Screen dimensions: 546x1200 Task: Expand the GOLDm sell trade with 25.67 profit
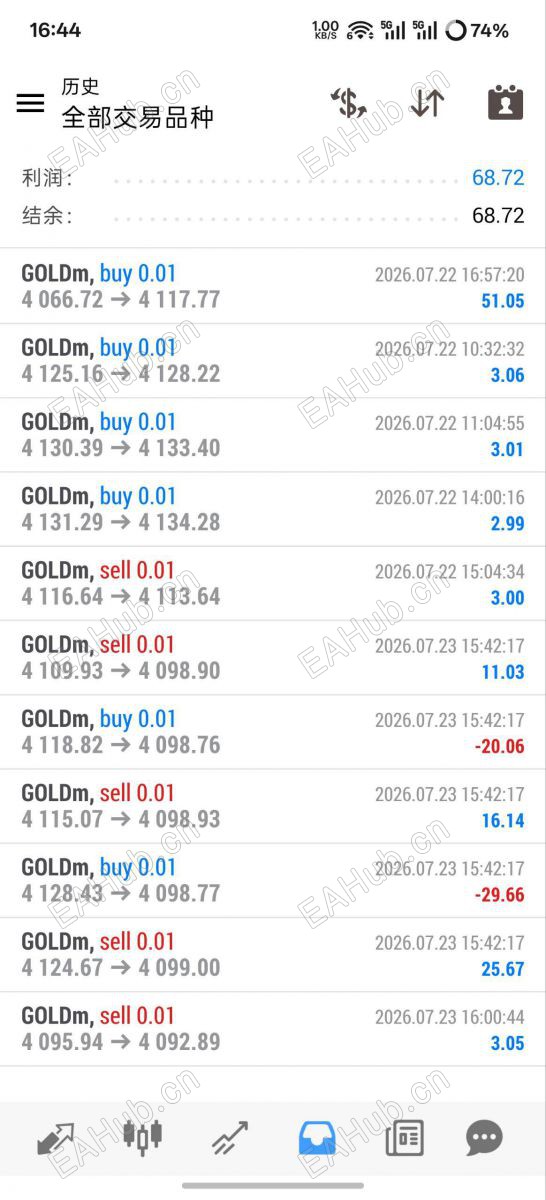tap(273, 954)
